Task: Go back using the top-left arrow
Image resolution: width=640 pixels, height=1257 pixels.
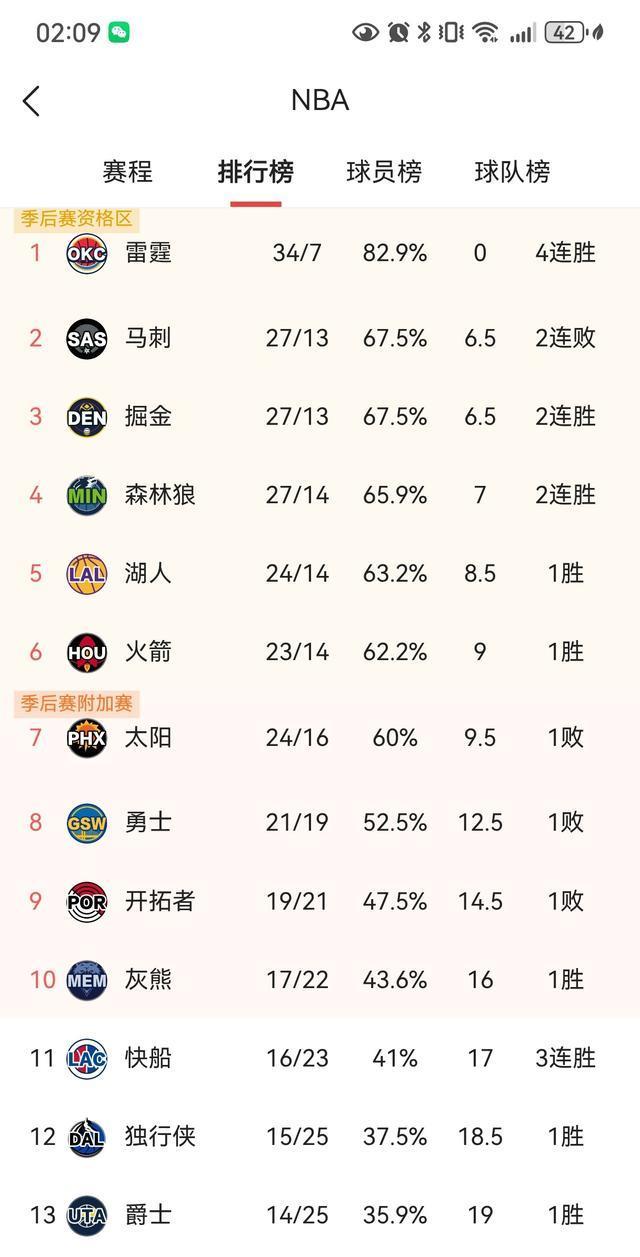Action: coord(32,101)
